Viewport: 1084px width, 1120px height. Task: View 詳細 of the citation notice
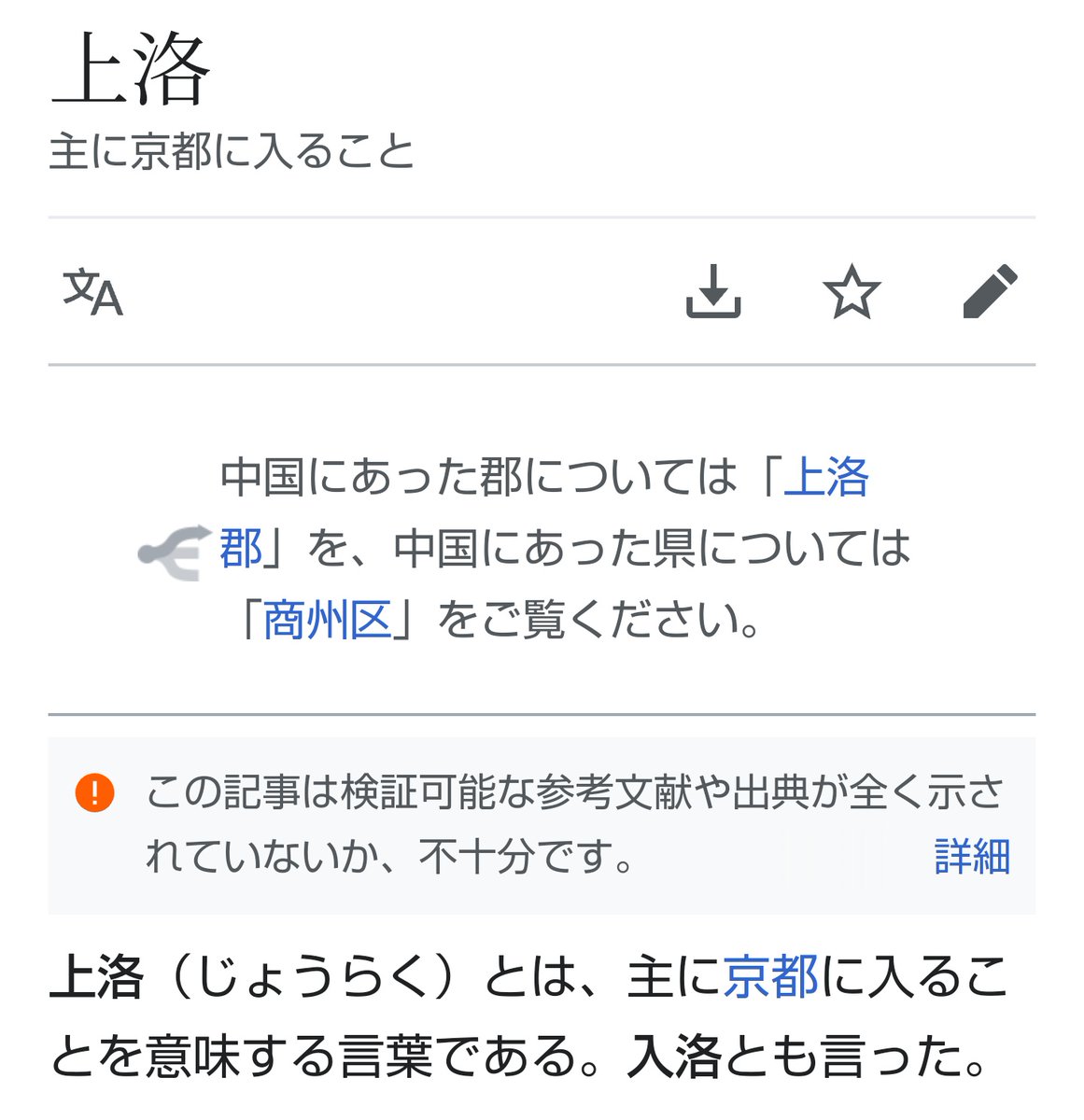pos(971,856)
